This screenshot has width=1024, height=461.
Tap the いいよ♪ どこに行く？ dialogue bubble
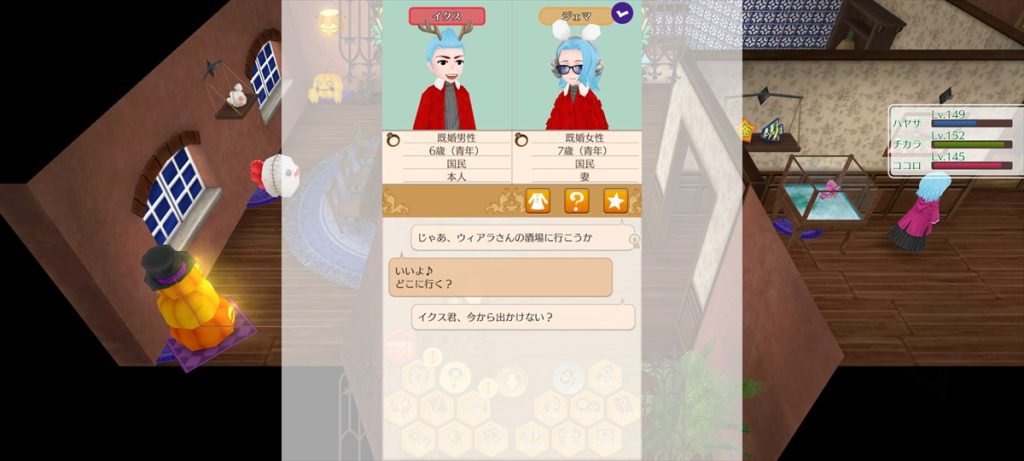click(x=500, y=277)
